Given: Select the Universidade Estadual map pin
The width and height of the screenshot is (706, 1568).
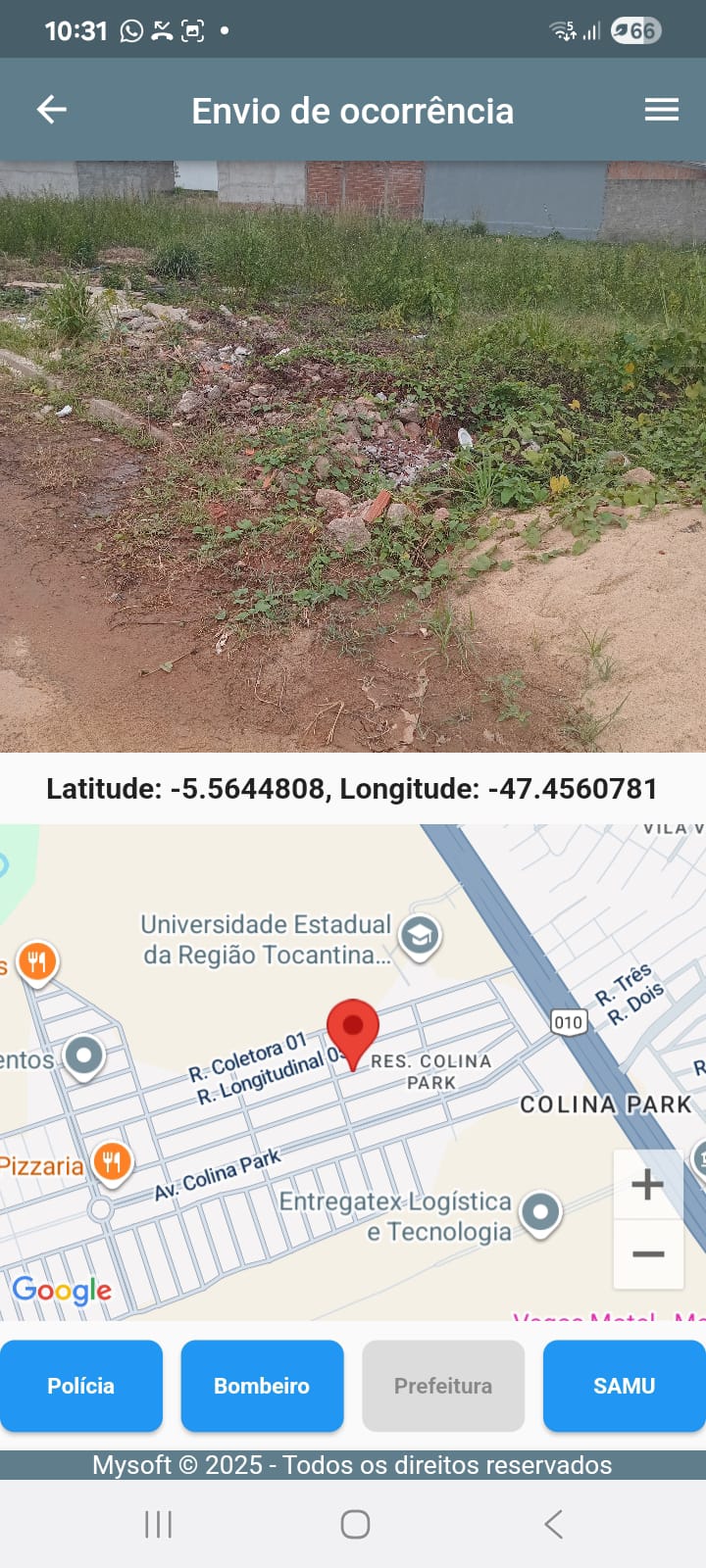Looking at the screenshot, I should [x=420, y=936].
